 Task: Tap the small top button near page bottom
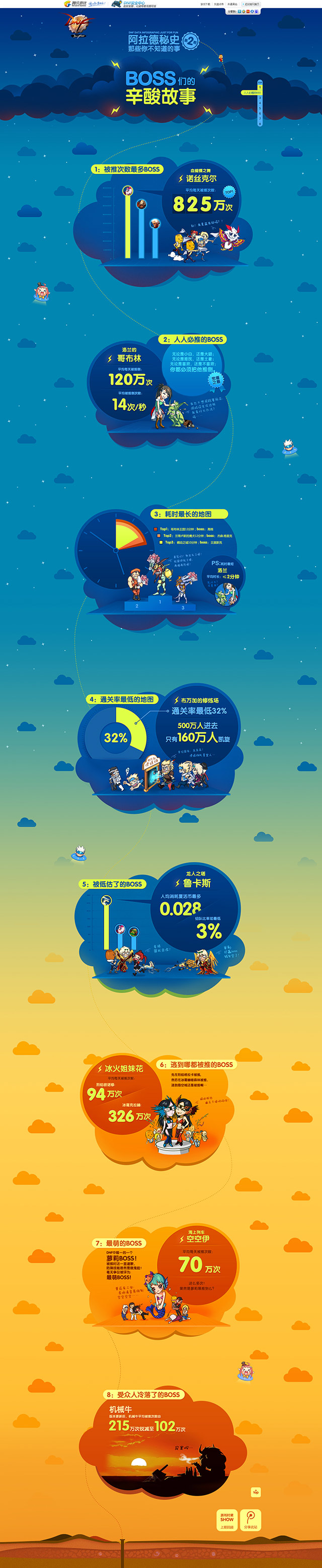point(256,1492)
